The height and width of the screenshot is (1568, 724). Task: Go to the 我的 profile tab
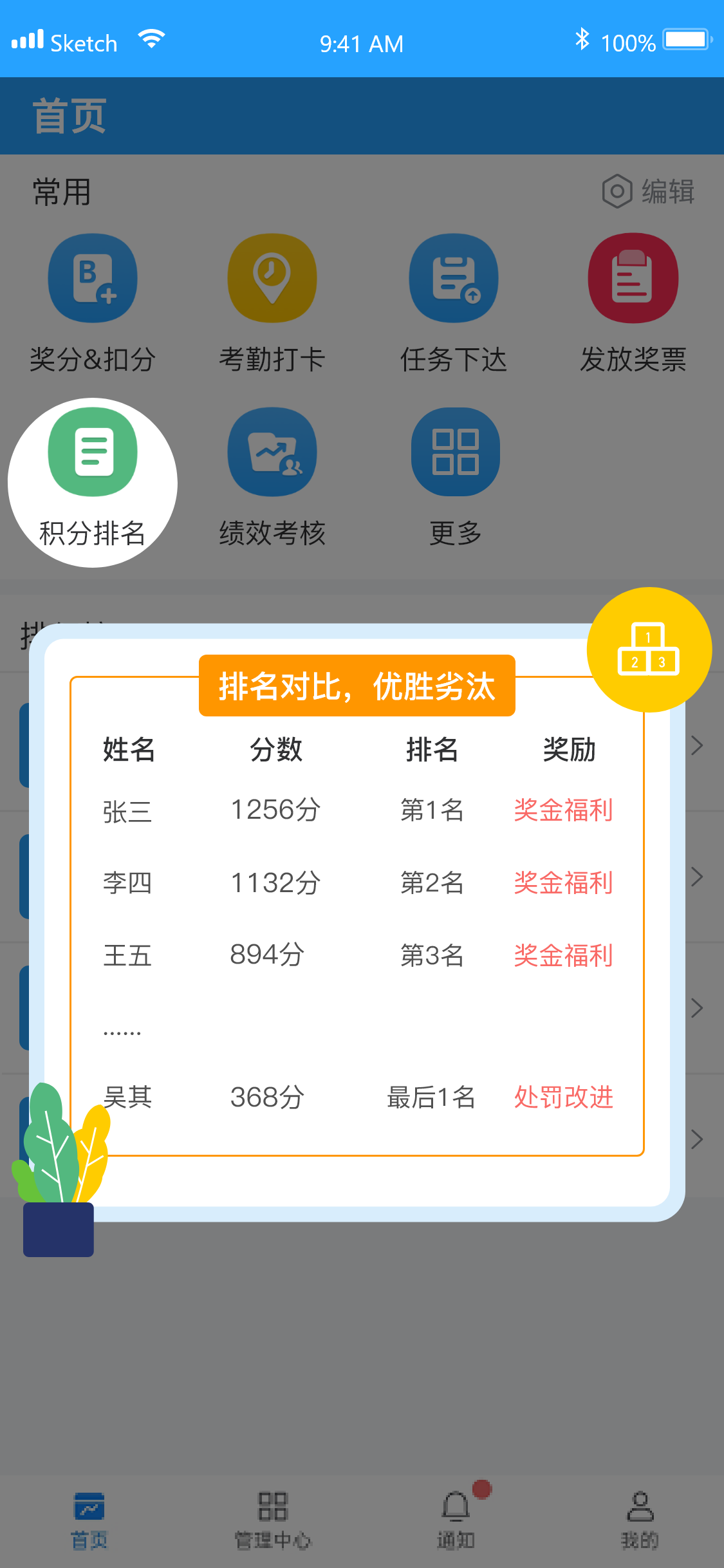tap(640, 1520)
